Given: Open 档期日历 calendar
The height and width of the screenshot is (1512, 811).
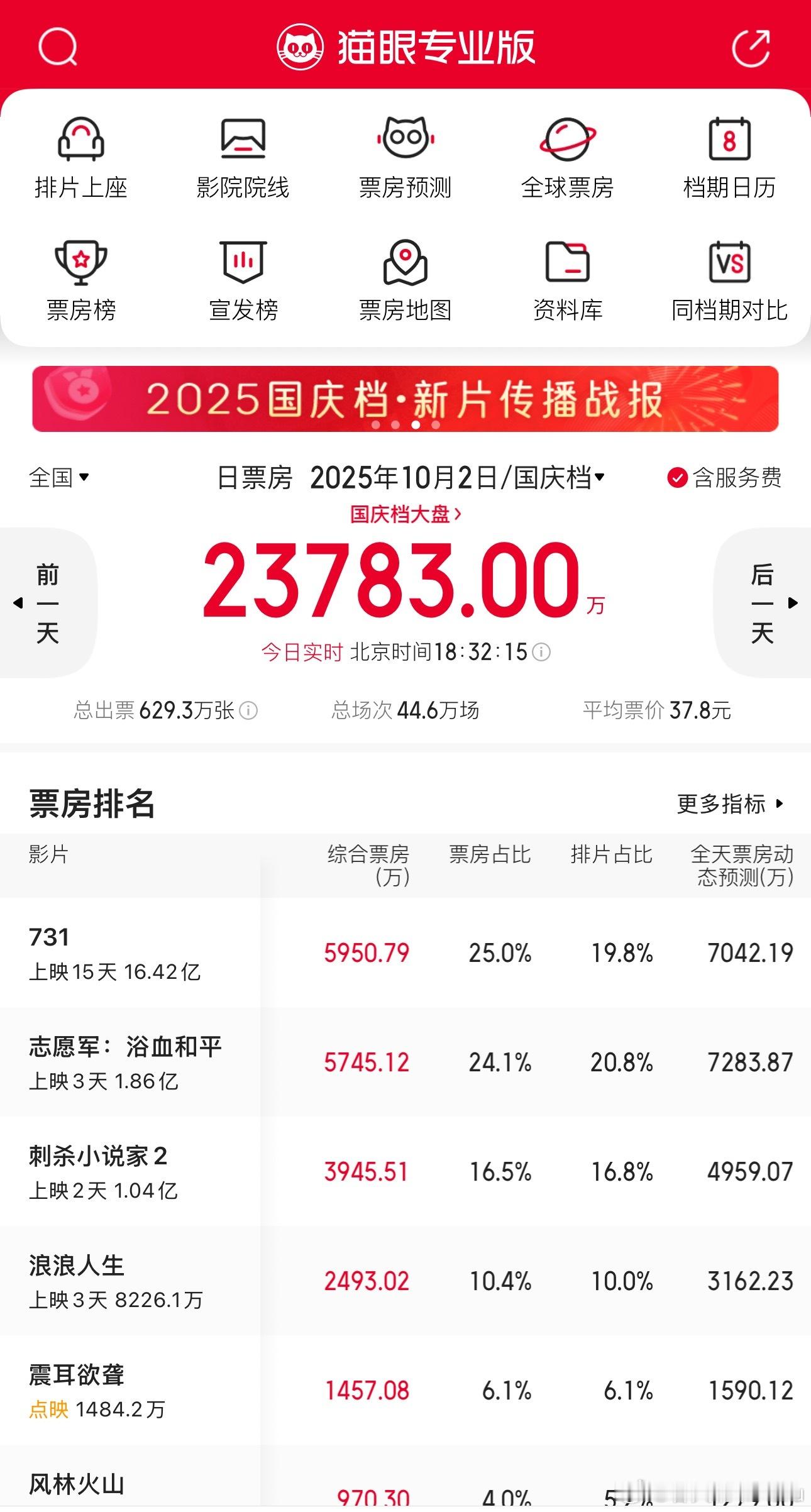Looking at the screenshot, I should [x=729, y=158].
